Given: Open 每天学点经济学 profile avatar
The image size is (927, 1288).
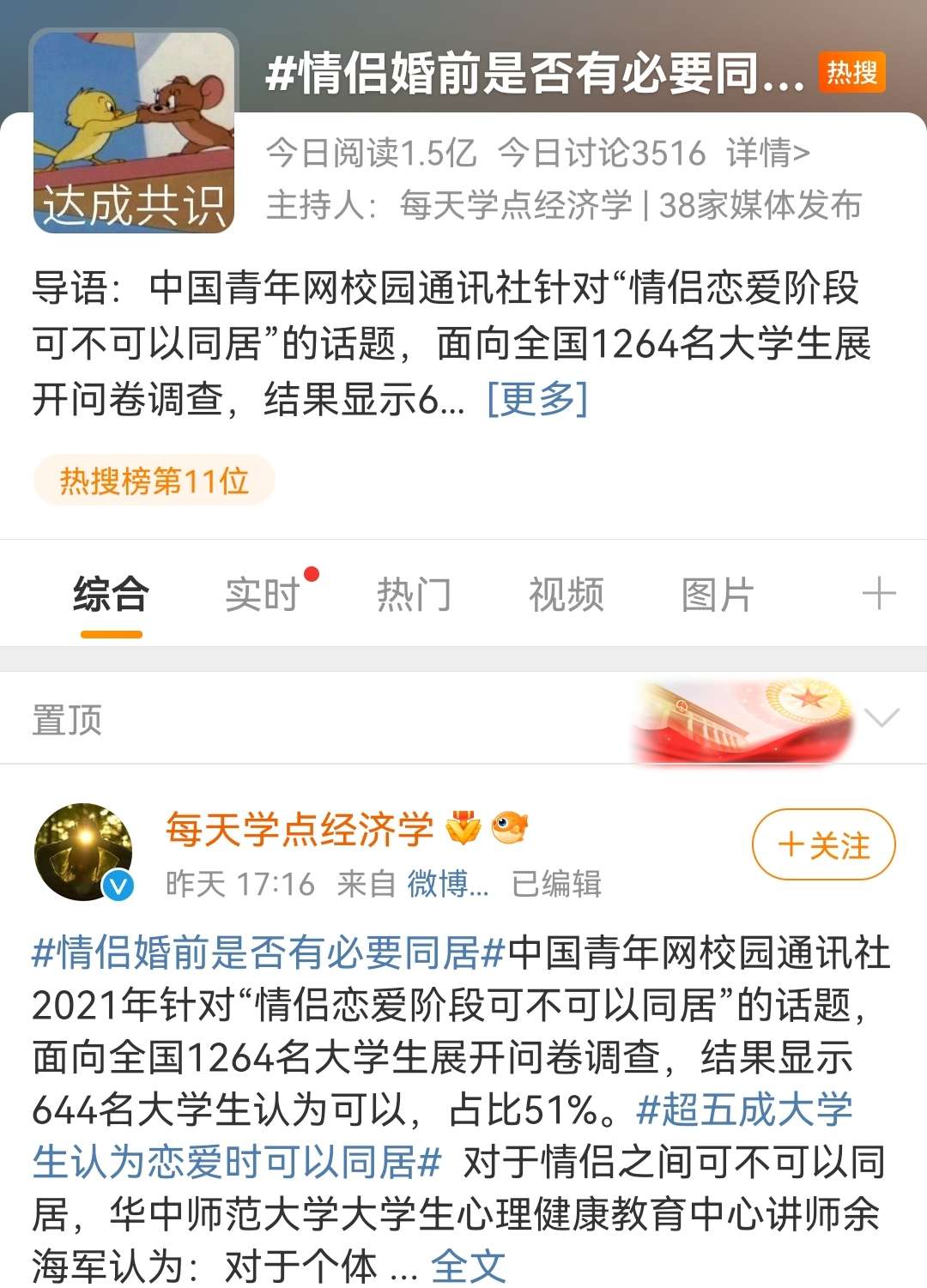Looking at the screenshot, I should click(x=84, y=852).
